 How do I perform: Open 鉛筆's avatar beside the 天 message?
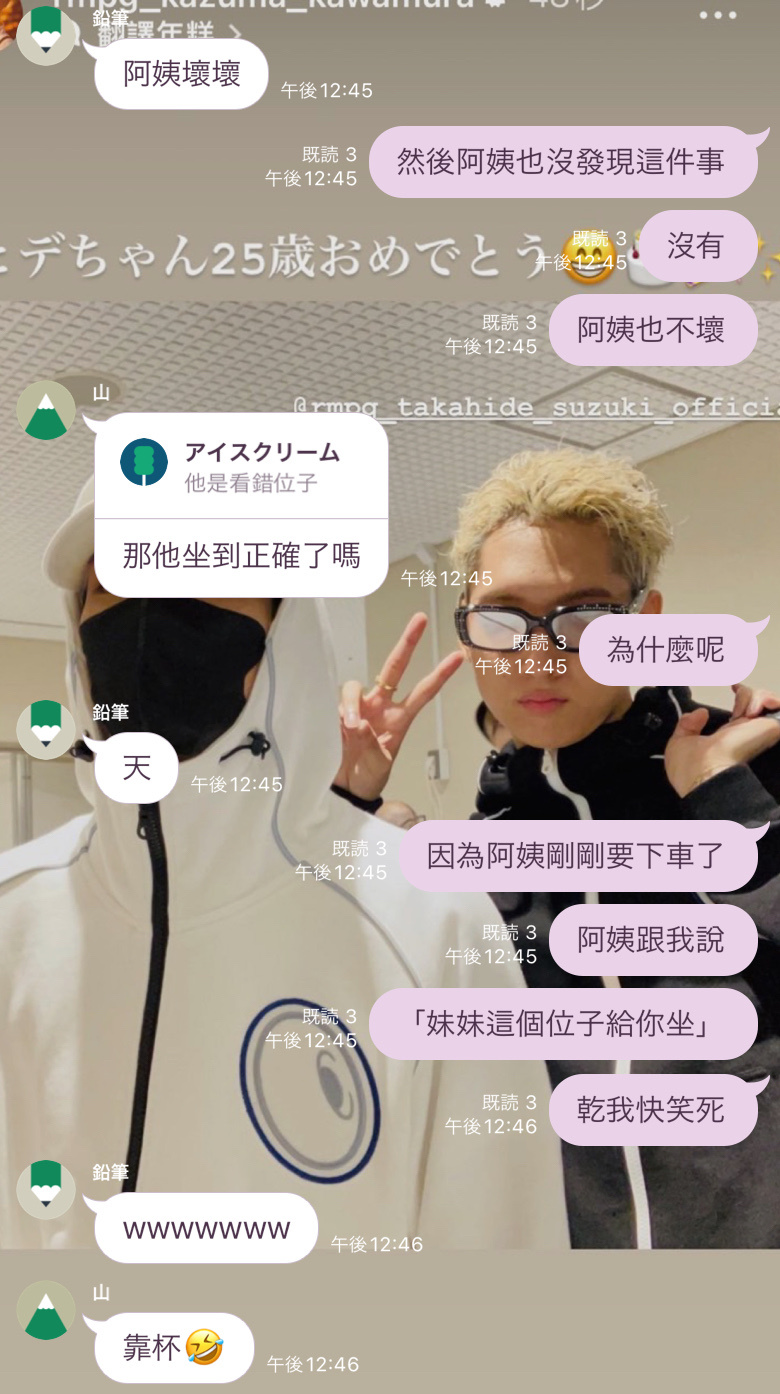46,730
